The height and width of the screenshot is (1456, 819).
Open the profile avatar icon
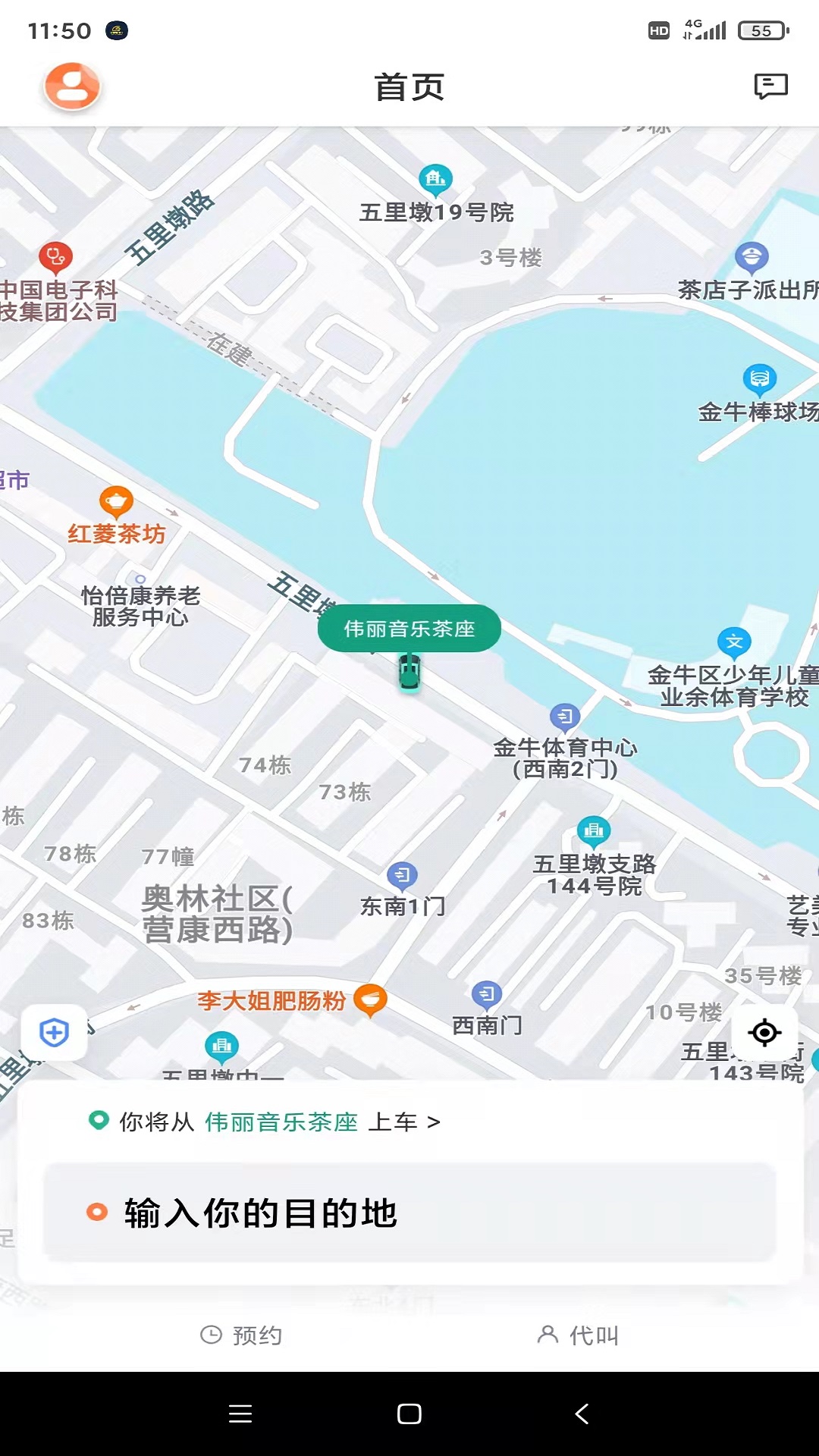point(71,87)
